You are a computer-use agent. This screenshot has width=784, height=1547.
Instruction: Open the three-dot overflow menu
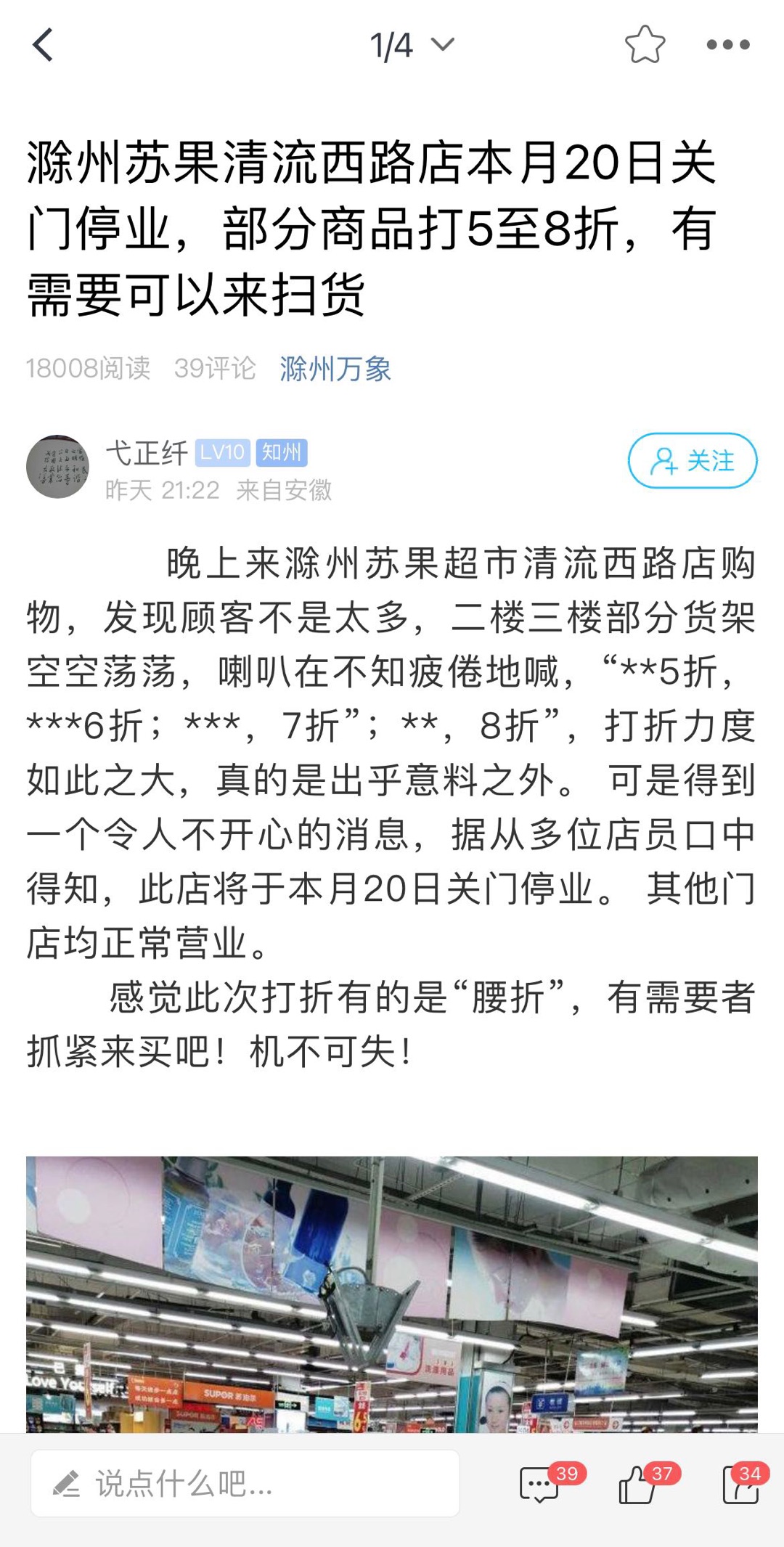tap(728, 45)
